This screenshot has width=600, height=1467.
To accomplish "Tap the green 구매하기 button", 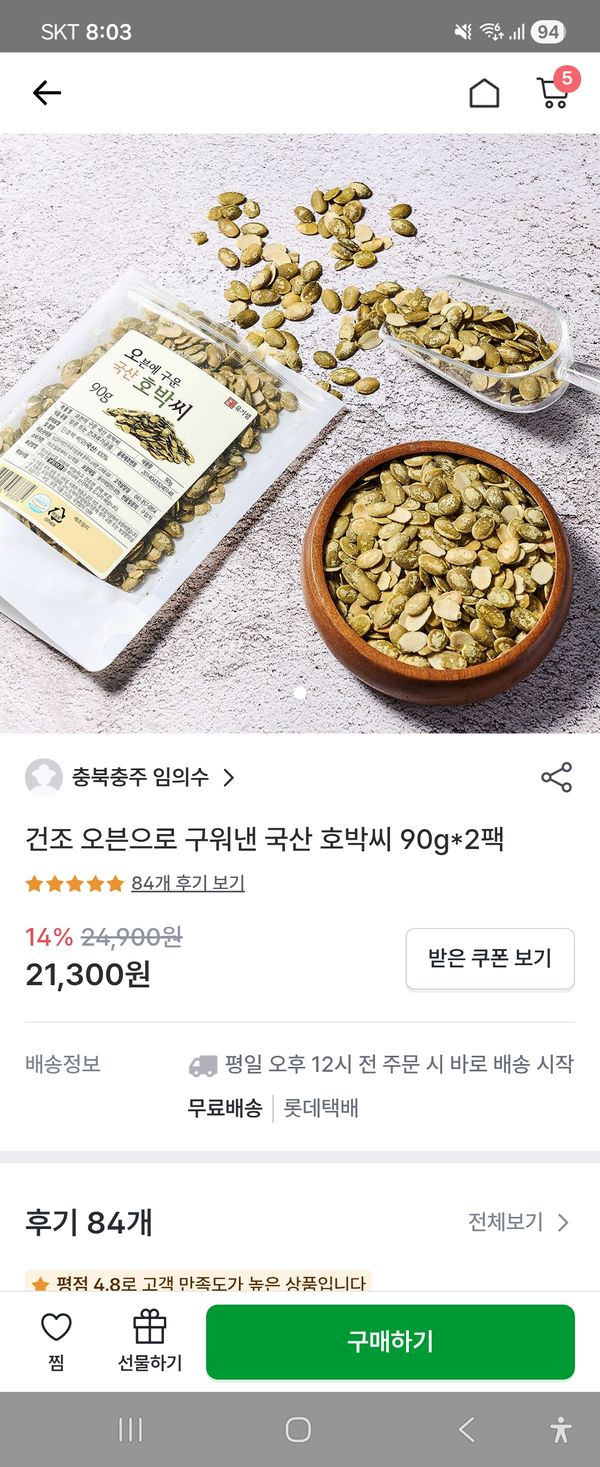I will click(x=390, y=1341).
